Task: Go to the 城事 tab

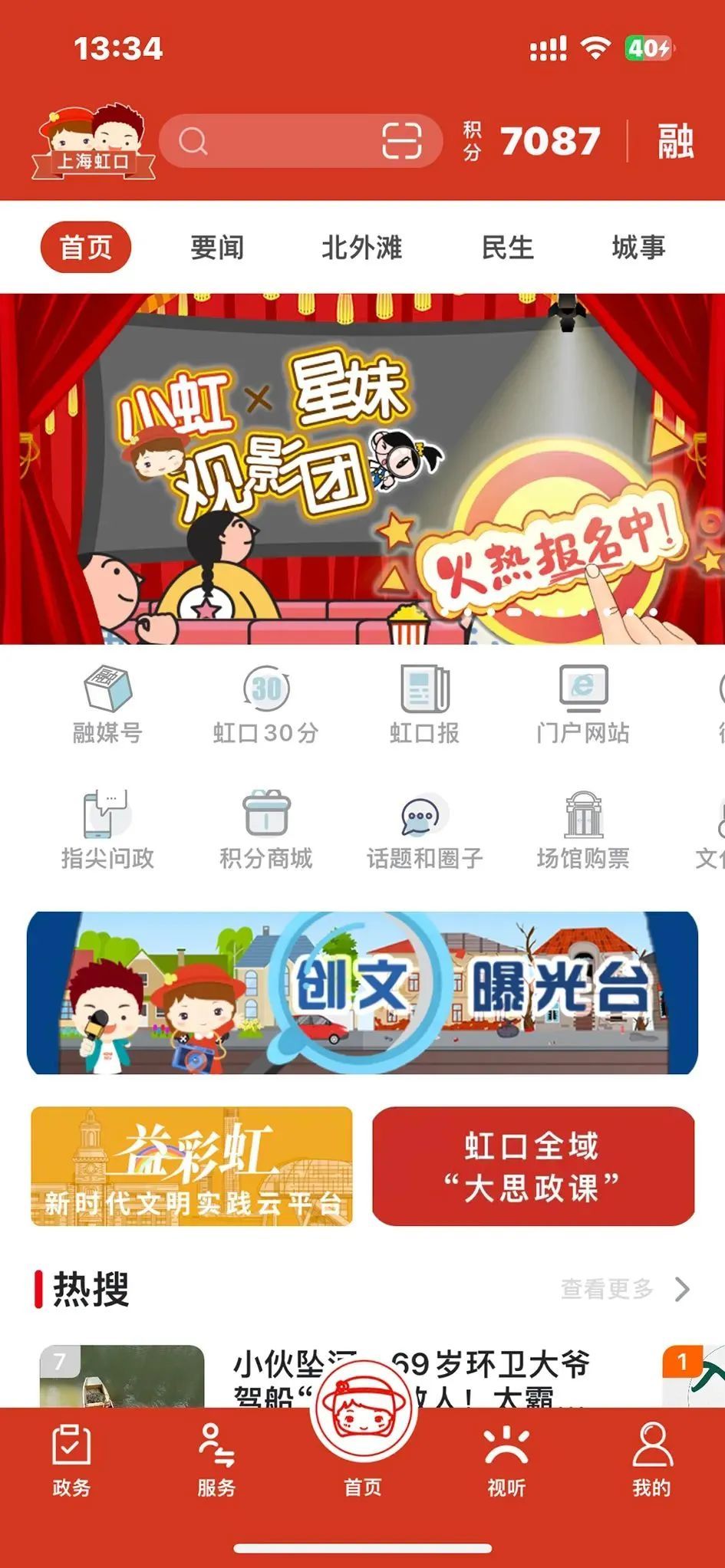Action: point(638,248)
